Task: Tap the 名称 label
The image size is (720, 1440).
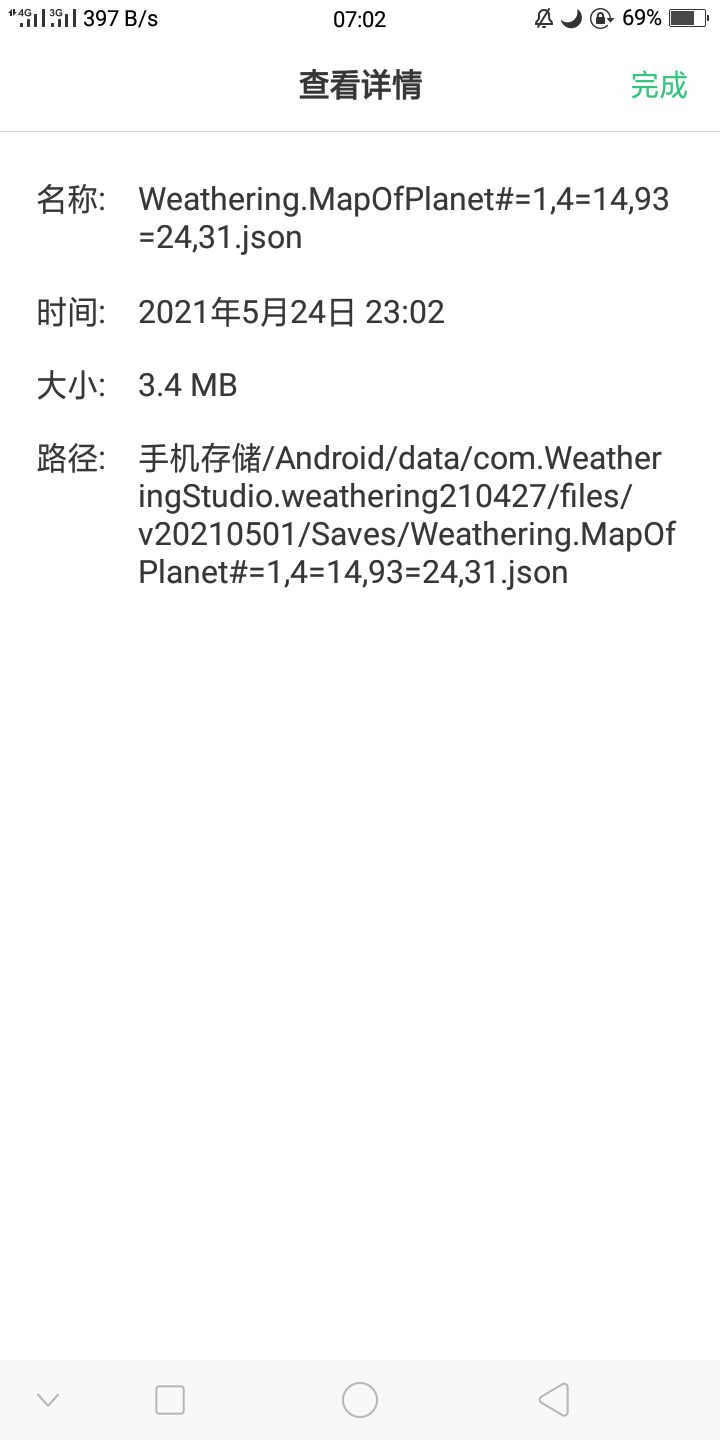Action: coord(68,199)
